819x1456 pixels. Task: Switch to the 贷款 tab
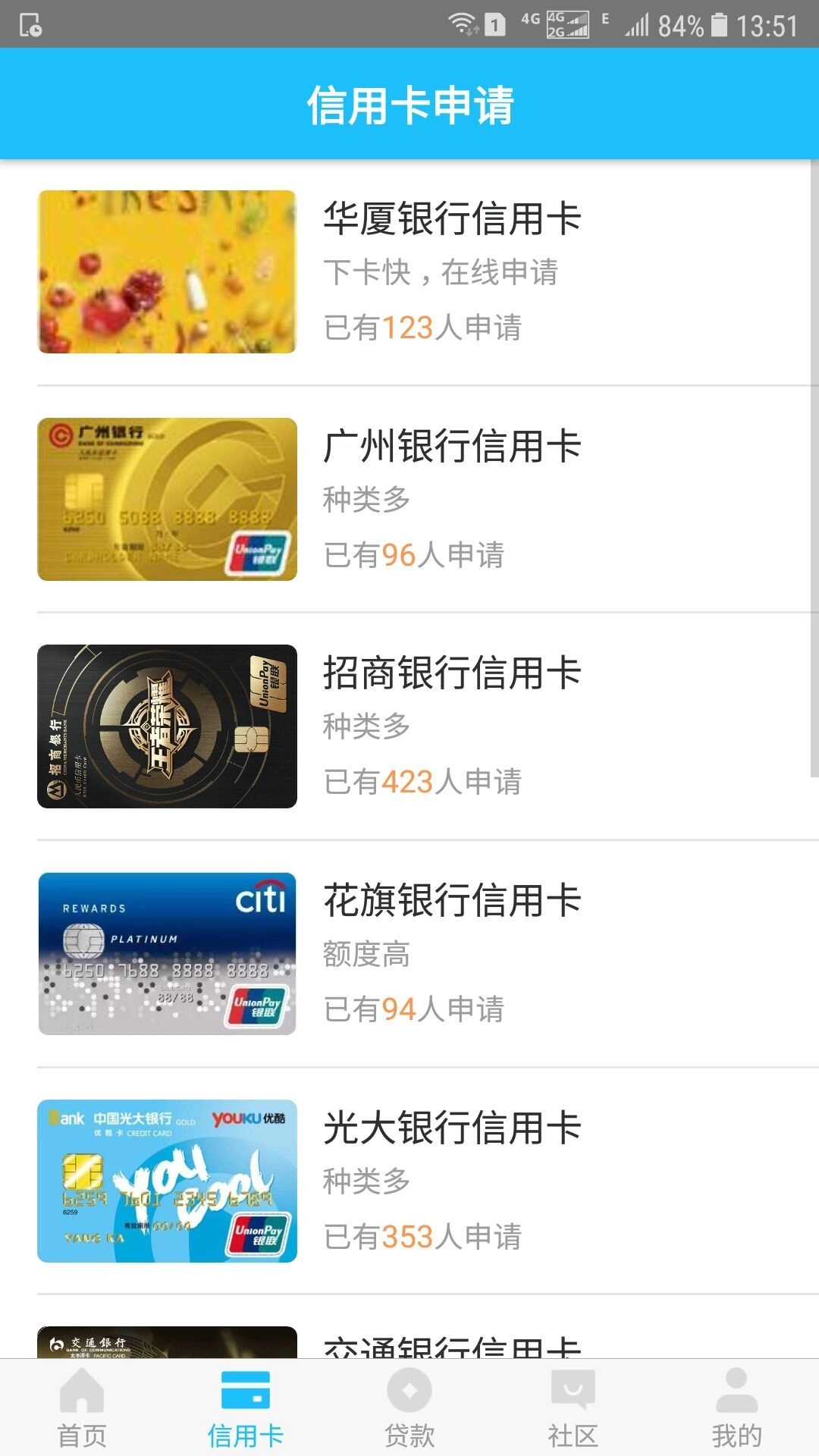tap(409, 1409)
